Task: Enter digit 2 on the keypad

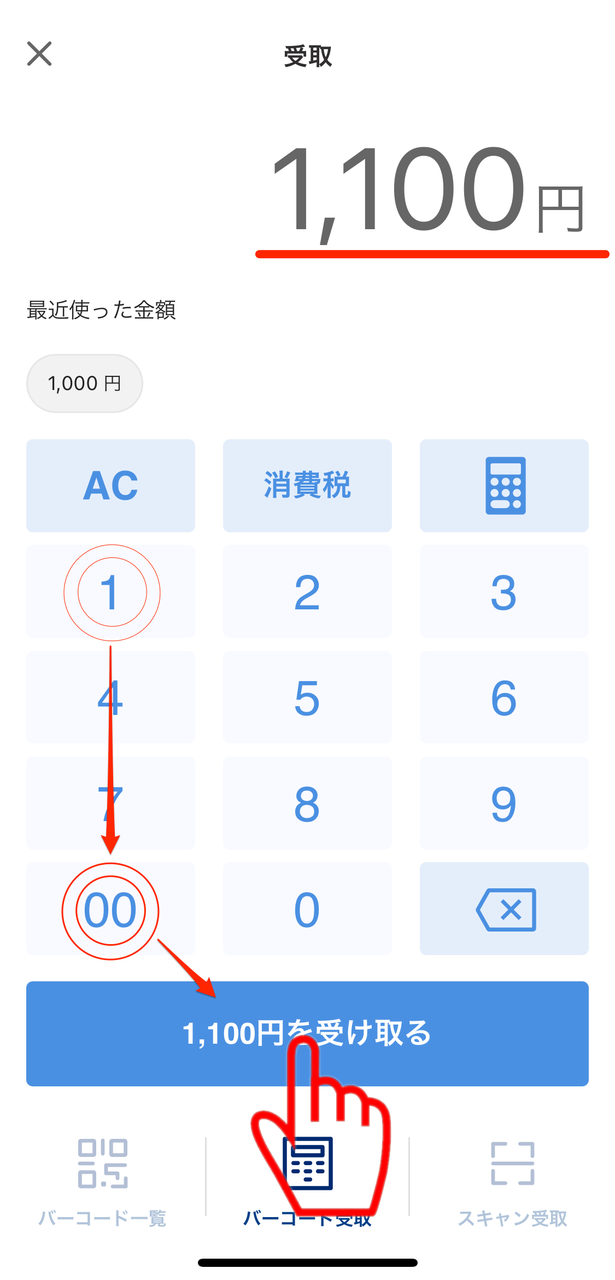Action: [307, 592]
